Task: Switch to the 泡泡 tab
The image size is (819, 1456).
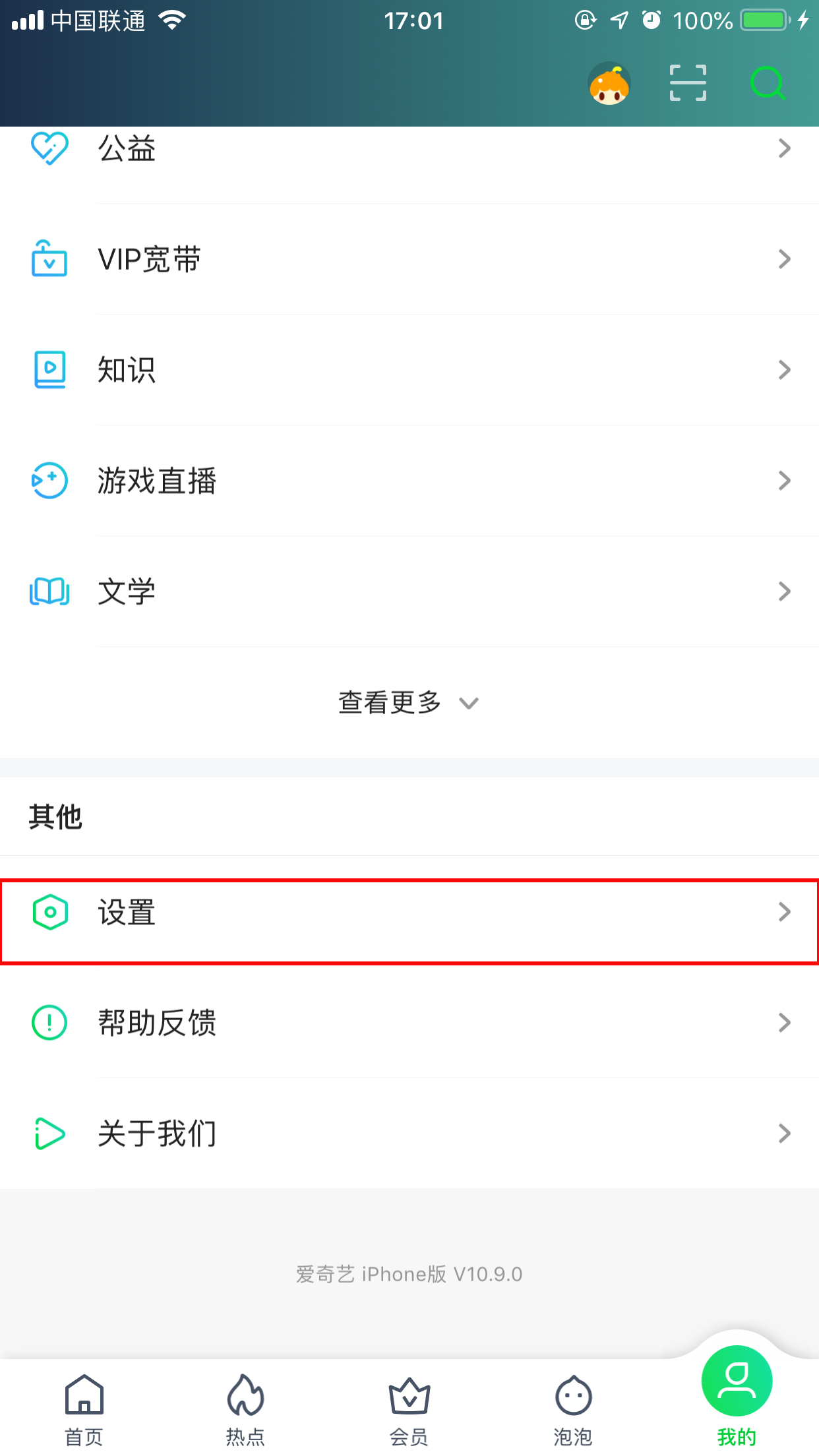Action: [572, 1405]
